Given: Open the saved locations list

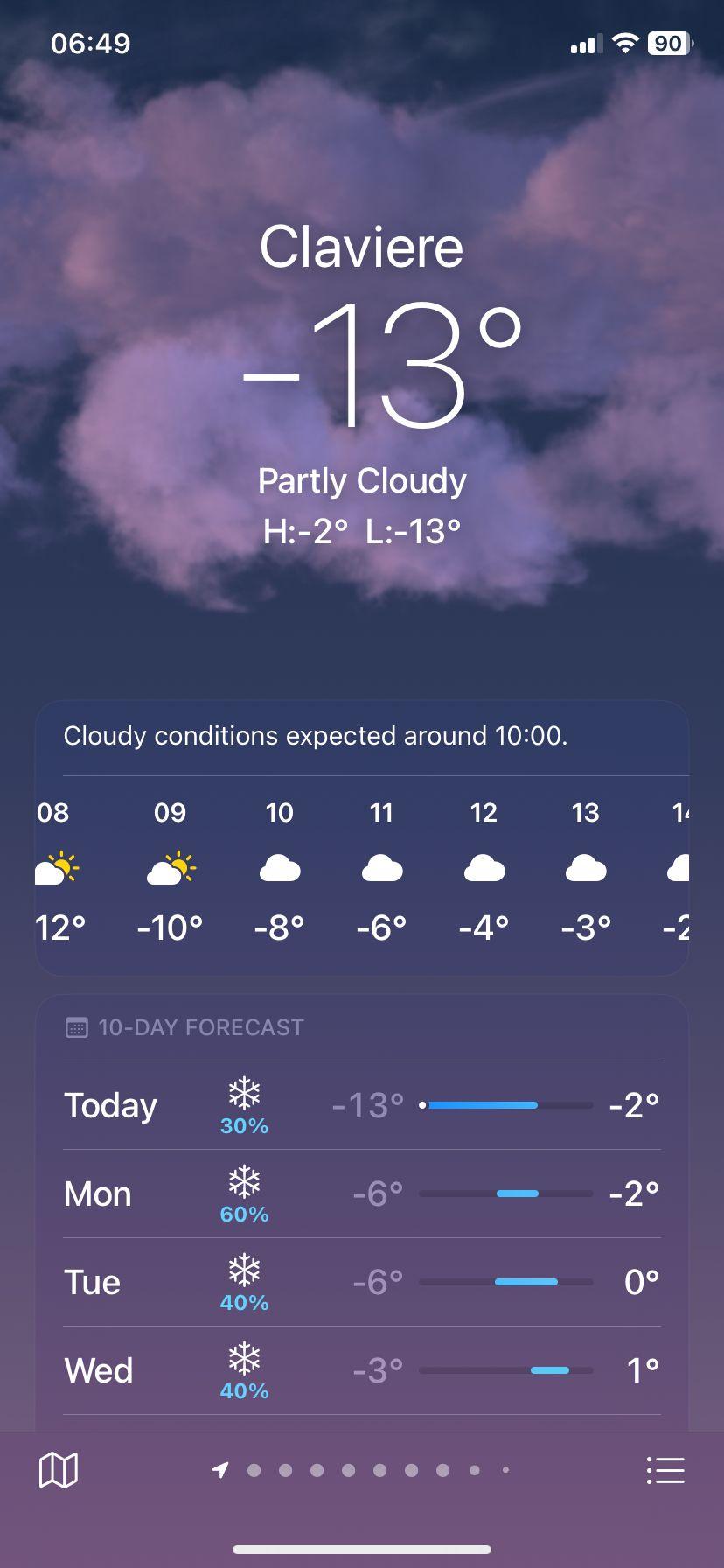Looking at the screenshot, I should (665, 1470).
